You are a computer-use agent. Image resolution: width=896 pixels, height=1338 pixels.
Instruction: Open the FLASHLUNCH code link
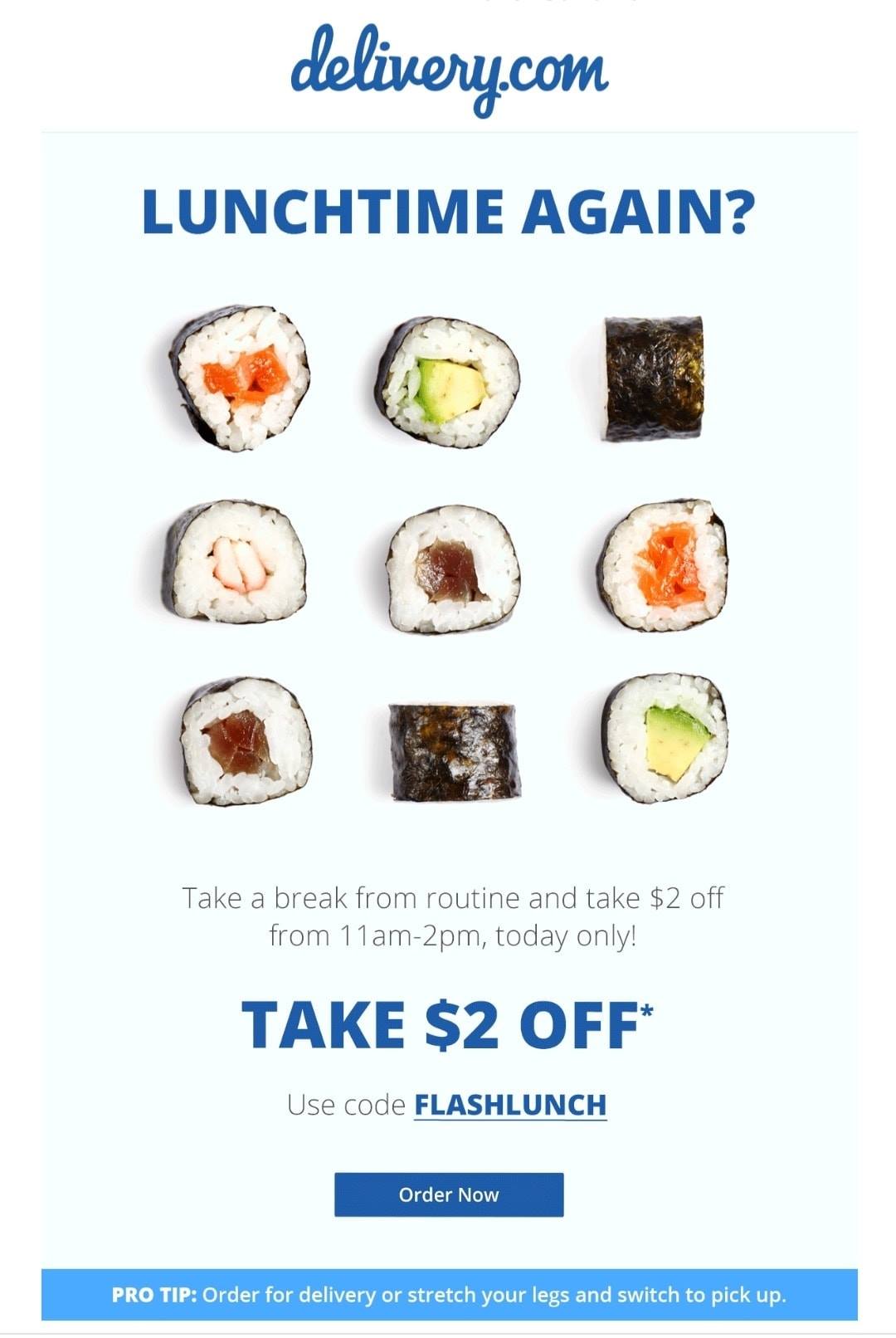pyautogui.click(x=510, y=1106)
